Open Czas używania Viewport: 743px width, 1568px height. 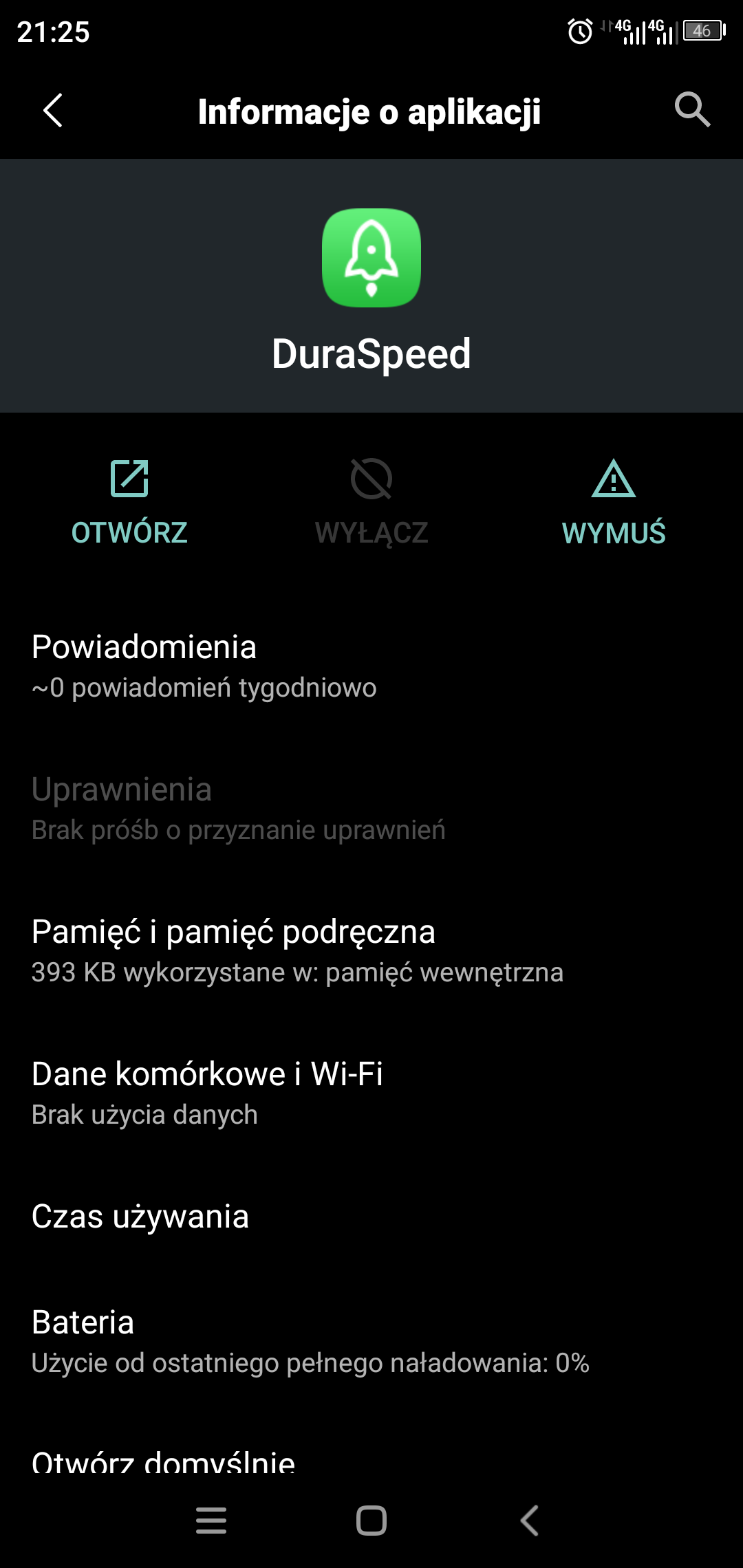coord(371,1217)
